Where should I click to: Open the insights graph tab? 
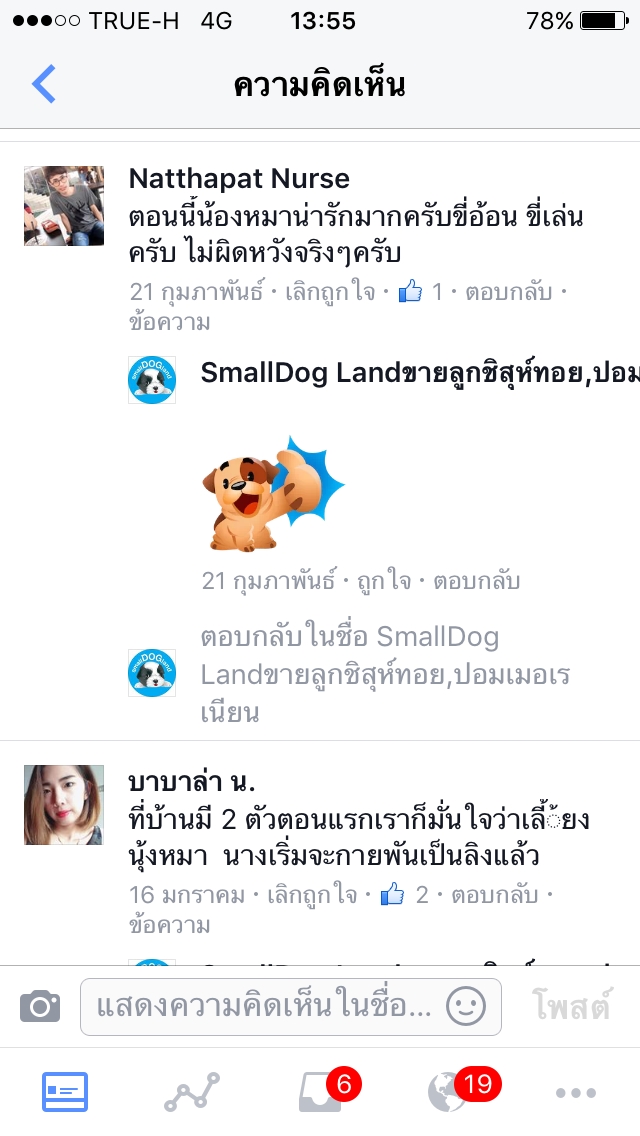coord(192,1092)
